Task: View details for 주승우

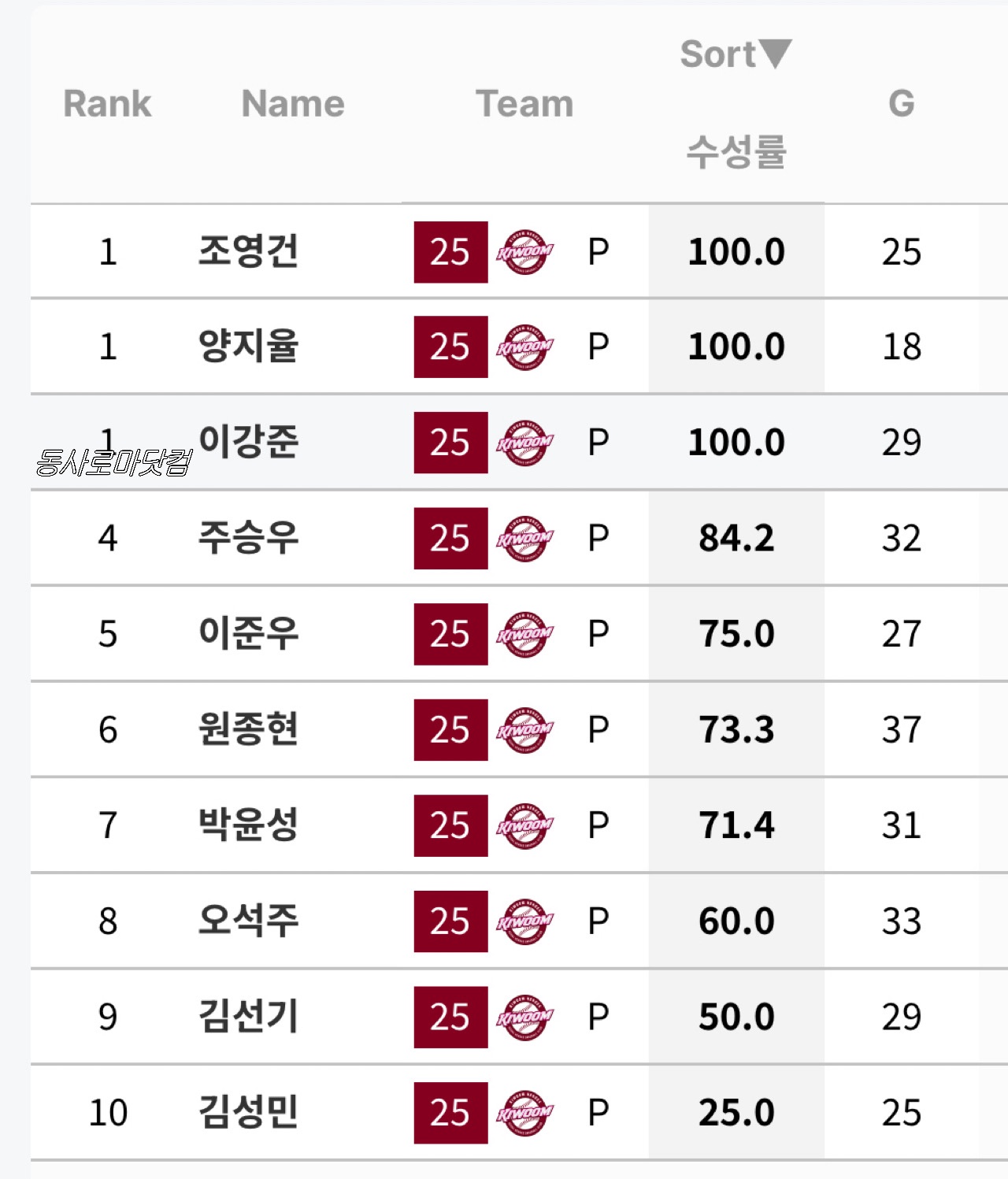Action: 248,538
